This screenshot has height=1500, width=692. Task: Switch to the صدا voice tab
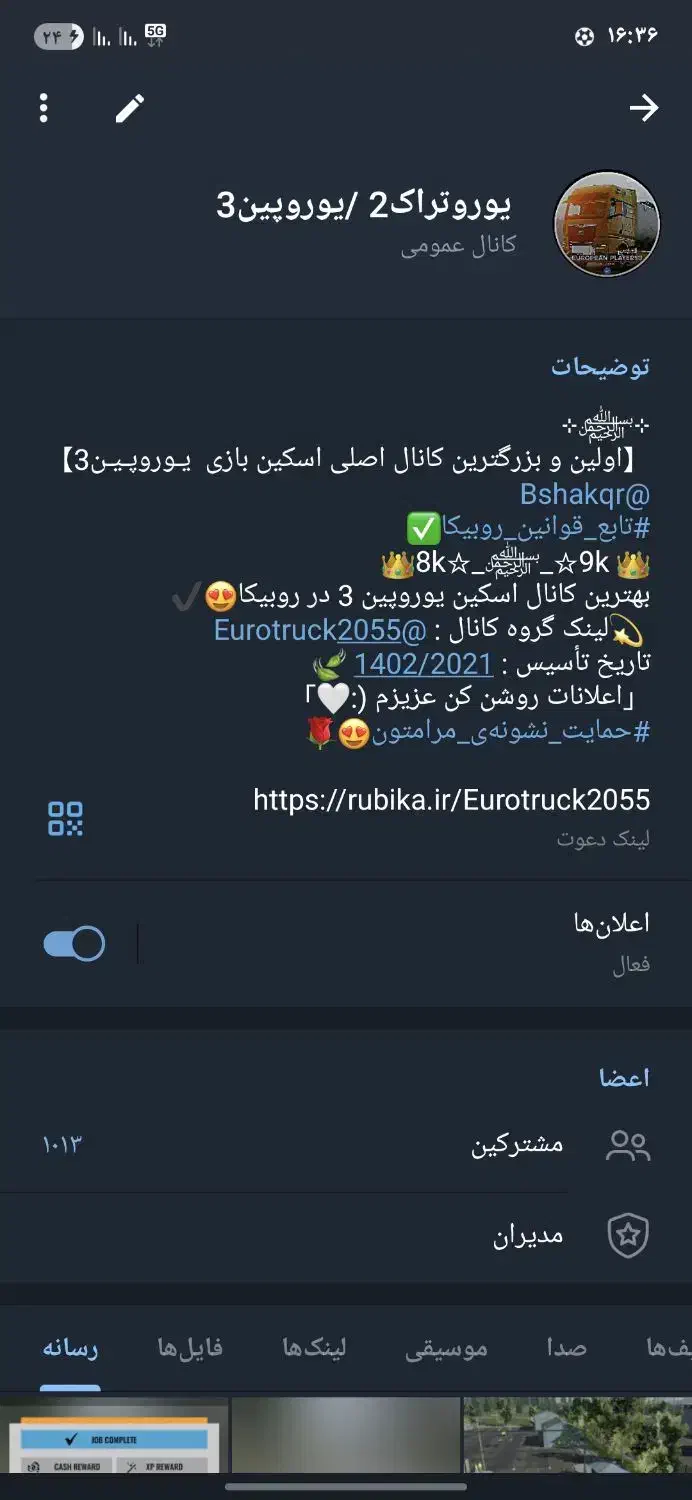tap(566, 1348)
